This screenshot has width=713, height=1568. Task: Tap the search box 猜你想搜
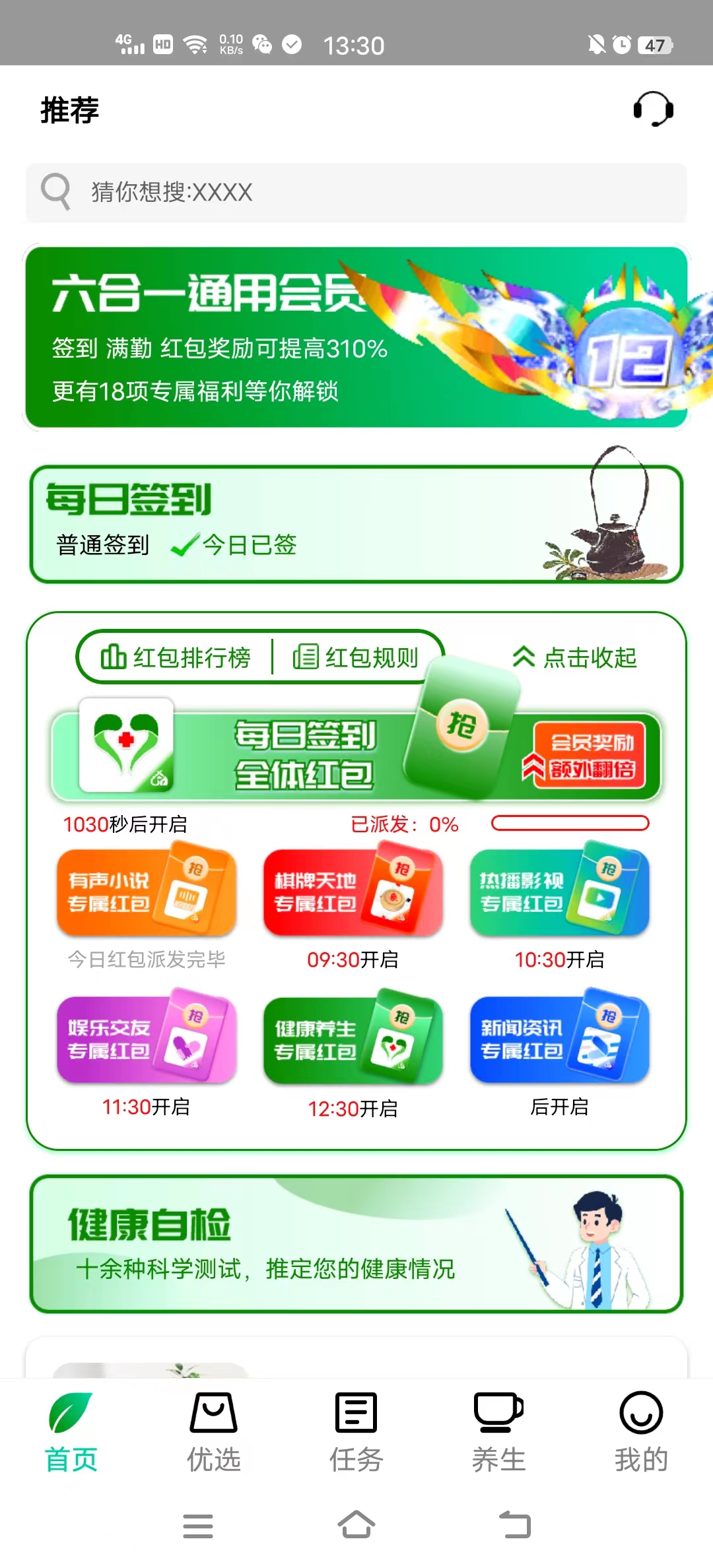[x=356, y=193]
